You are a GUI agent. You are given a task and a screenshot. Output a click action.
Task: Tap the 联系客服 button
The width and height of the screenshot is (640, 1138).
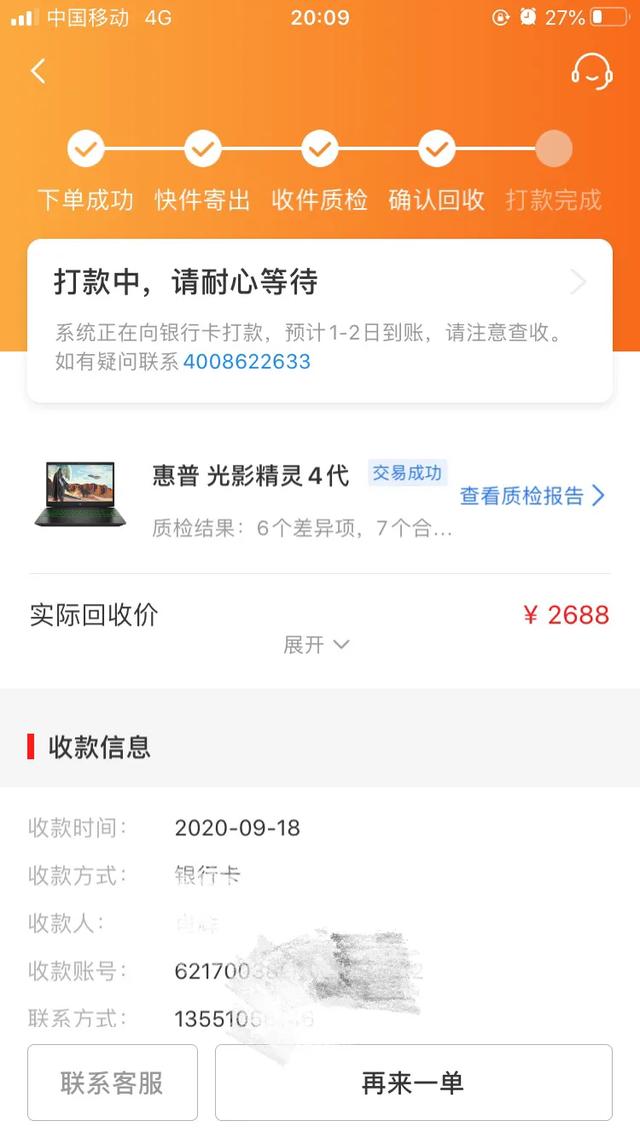pyautogui.click(x=112, y=1082)
